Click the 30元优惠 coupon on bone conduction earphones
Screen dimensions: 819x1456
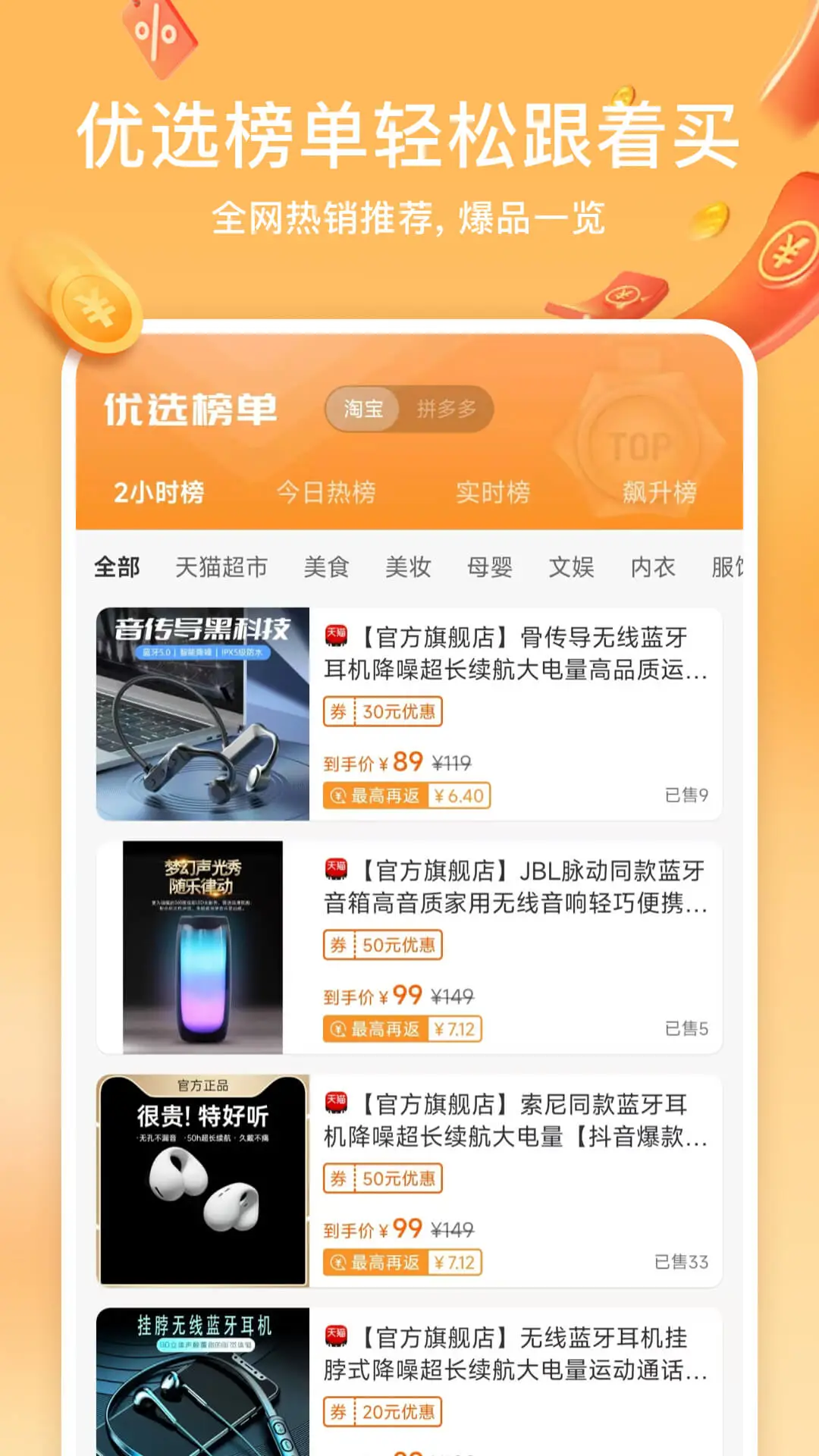[381, 711]
